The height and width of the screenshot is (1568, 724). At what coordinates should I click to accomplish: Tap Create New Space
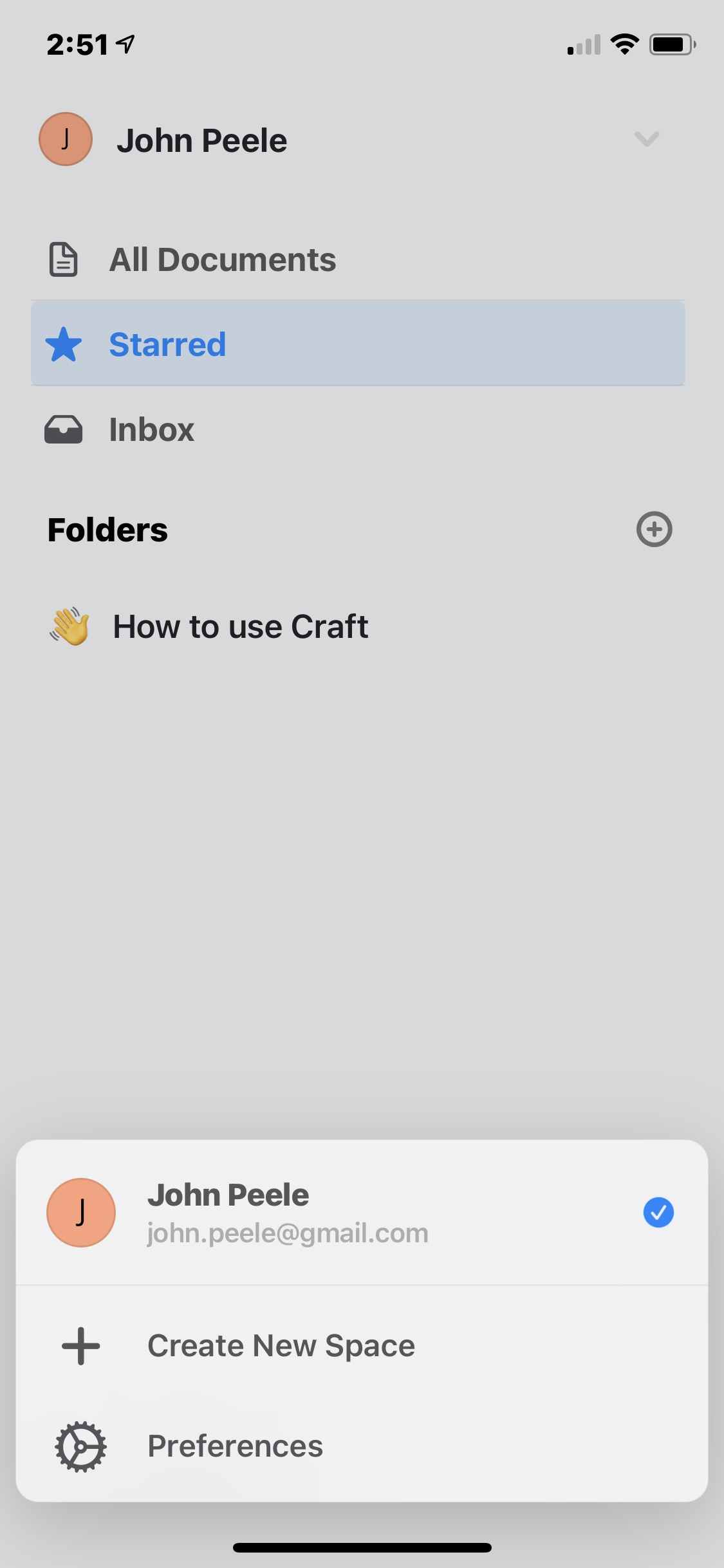point(281,1346)
